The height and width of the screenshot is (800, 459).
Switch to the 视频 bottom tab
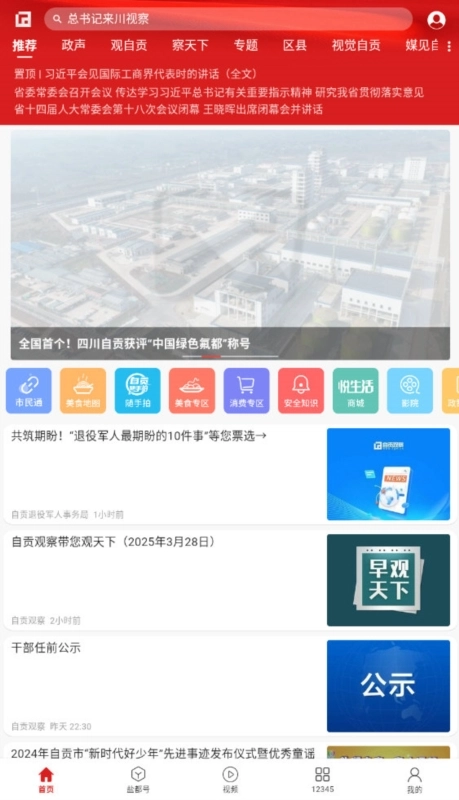click(230, 780)
